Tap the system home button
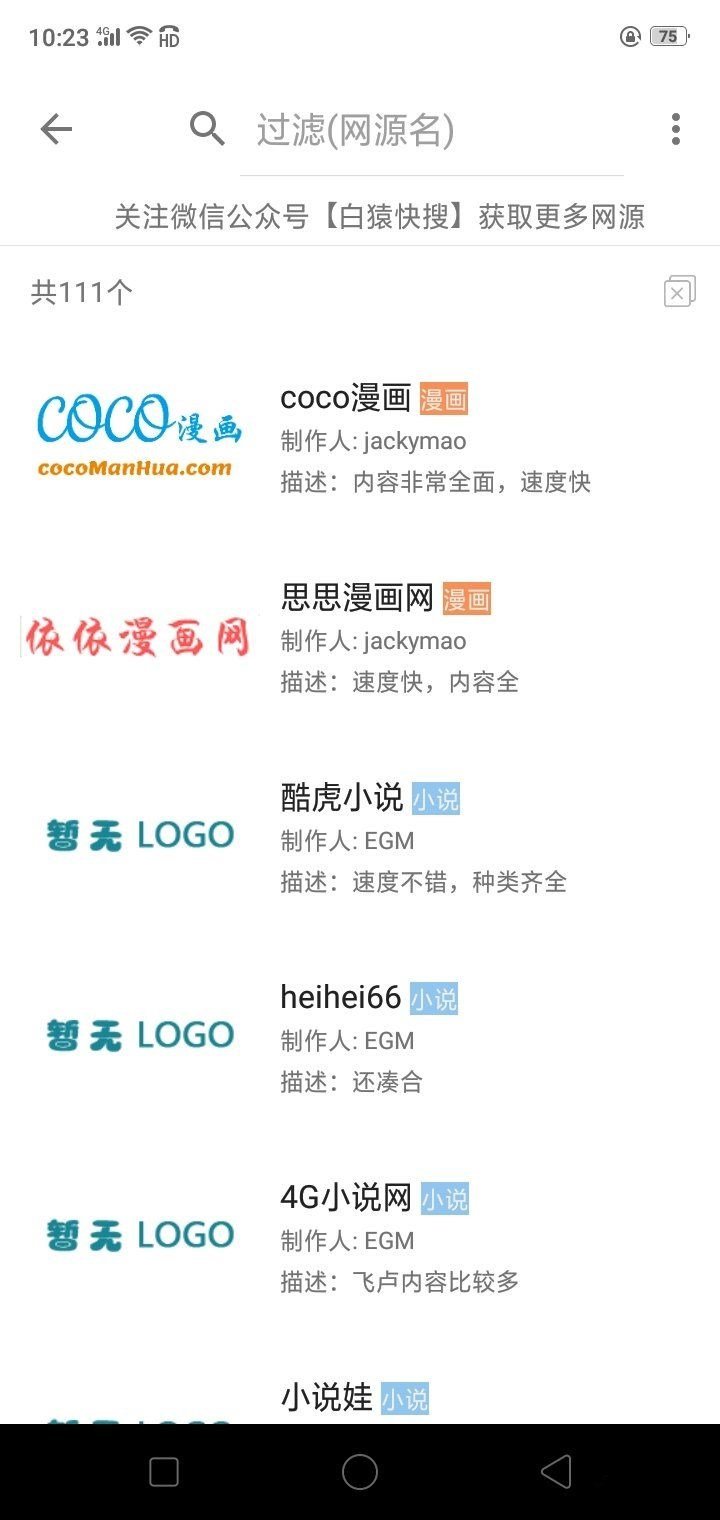720x1520 pixels. [360, 1472]
